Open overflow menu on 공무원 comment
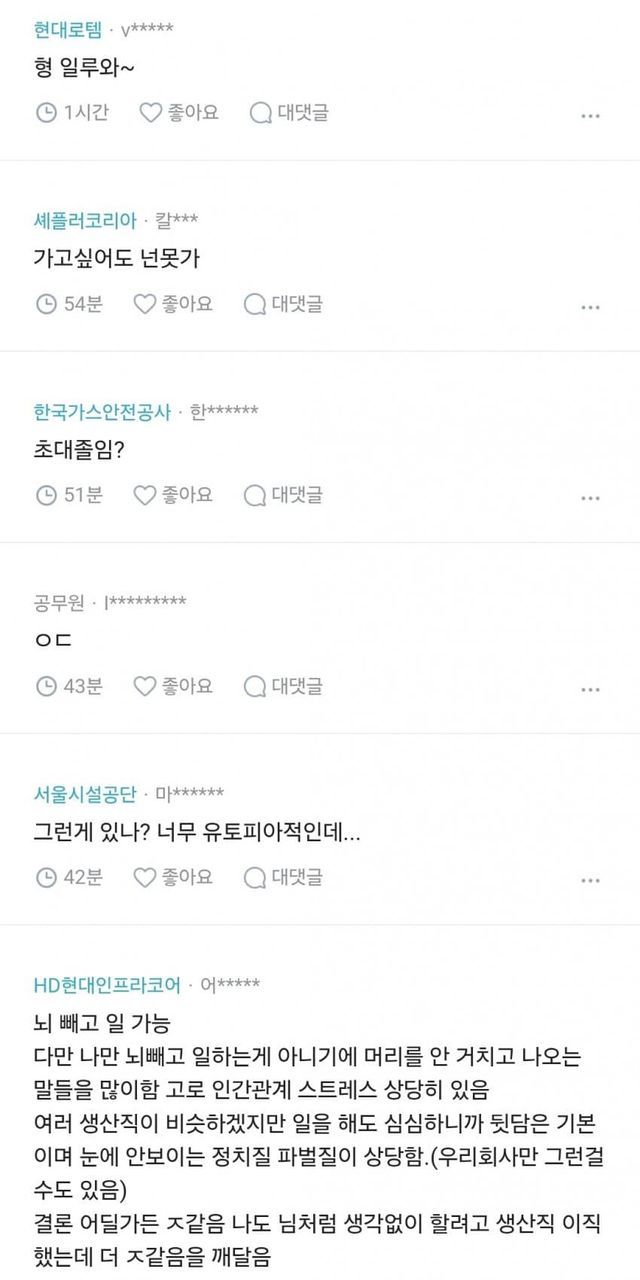Image resolution: width=640 pixels, height=1280 pixels. tap(591, 689)
